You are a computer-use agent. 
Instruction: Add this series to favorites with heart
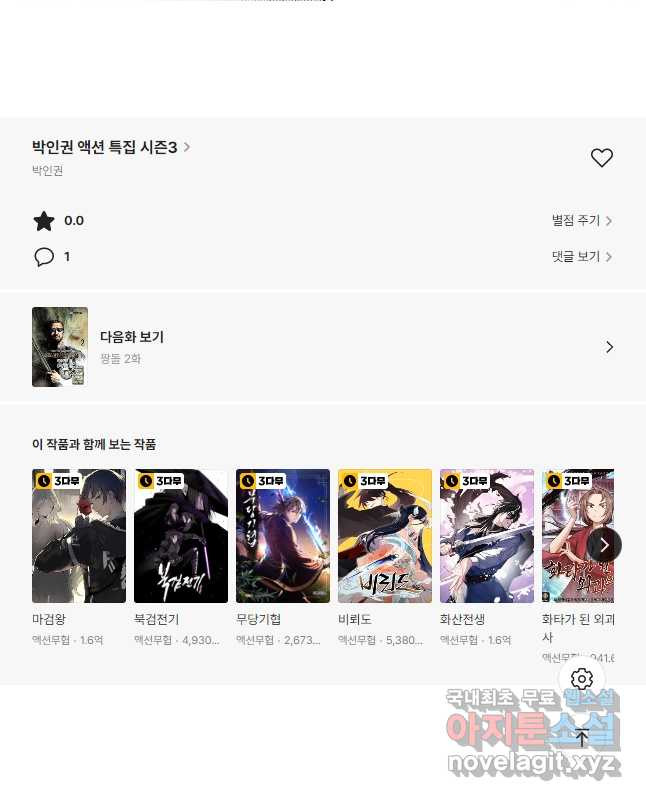601,158
